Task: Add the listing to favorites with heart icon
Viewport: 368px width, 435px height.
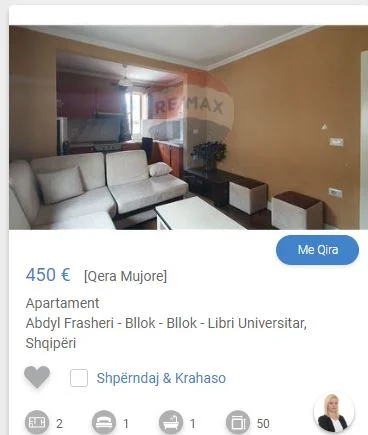Action: point(37,377)
